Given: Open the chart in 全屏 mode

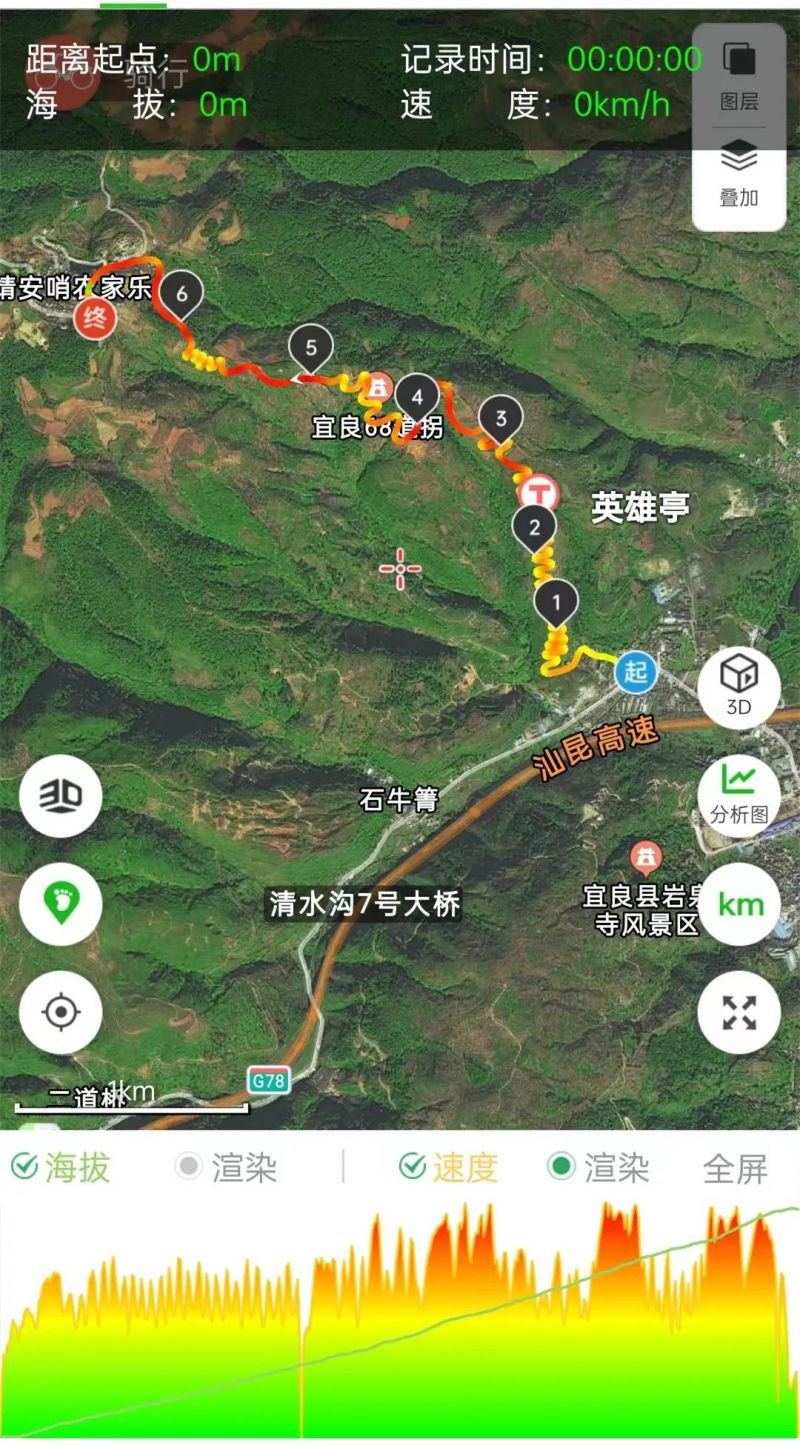Looking at the screenshot, I should coord(735,1168).
